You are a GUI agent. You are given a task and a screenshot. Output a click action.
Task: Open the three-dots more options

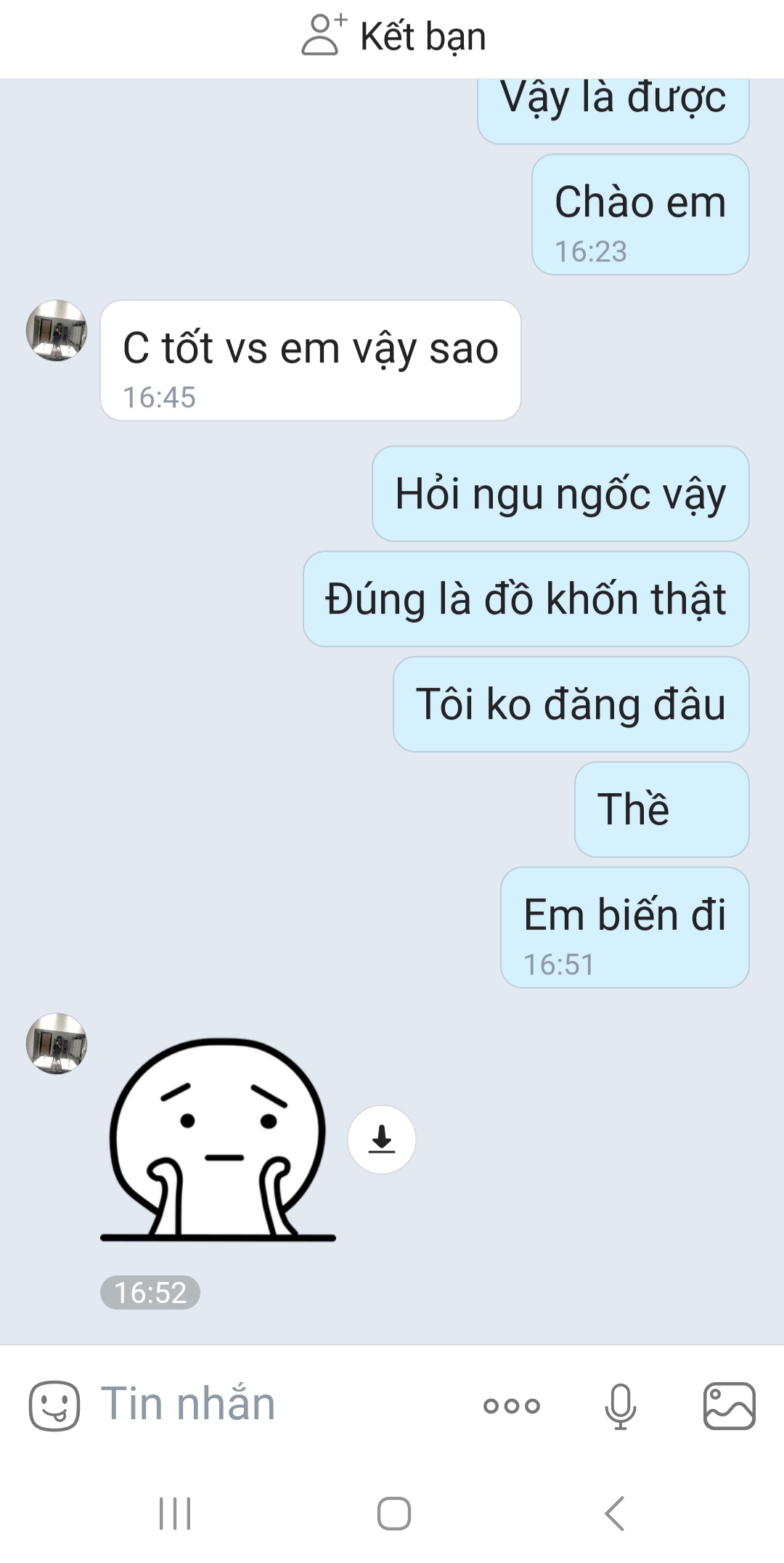512,1405
